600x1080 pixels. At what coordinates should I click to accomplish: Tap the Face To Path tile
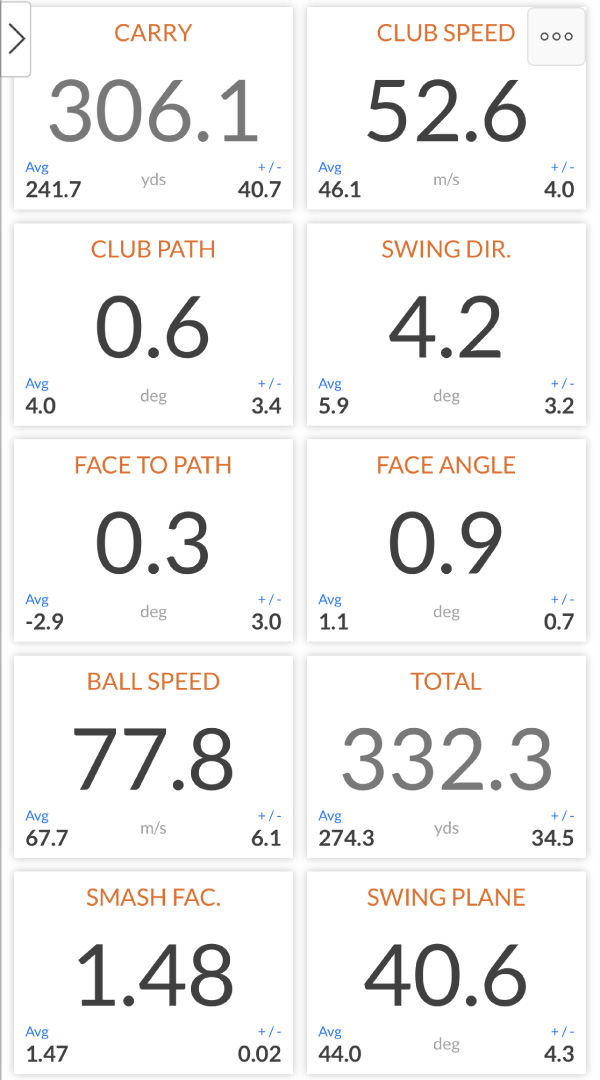153,541
